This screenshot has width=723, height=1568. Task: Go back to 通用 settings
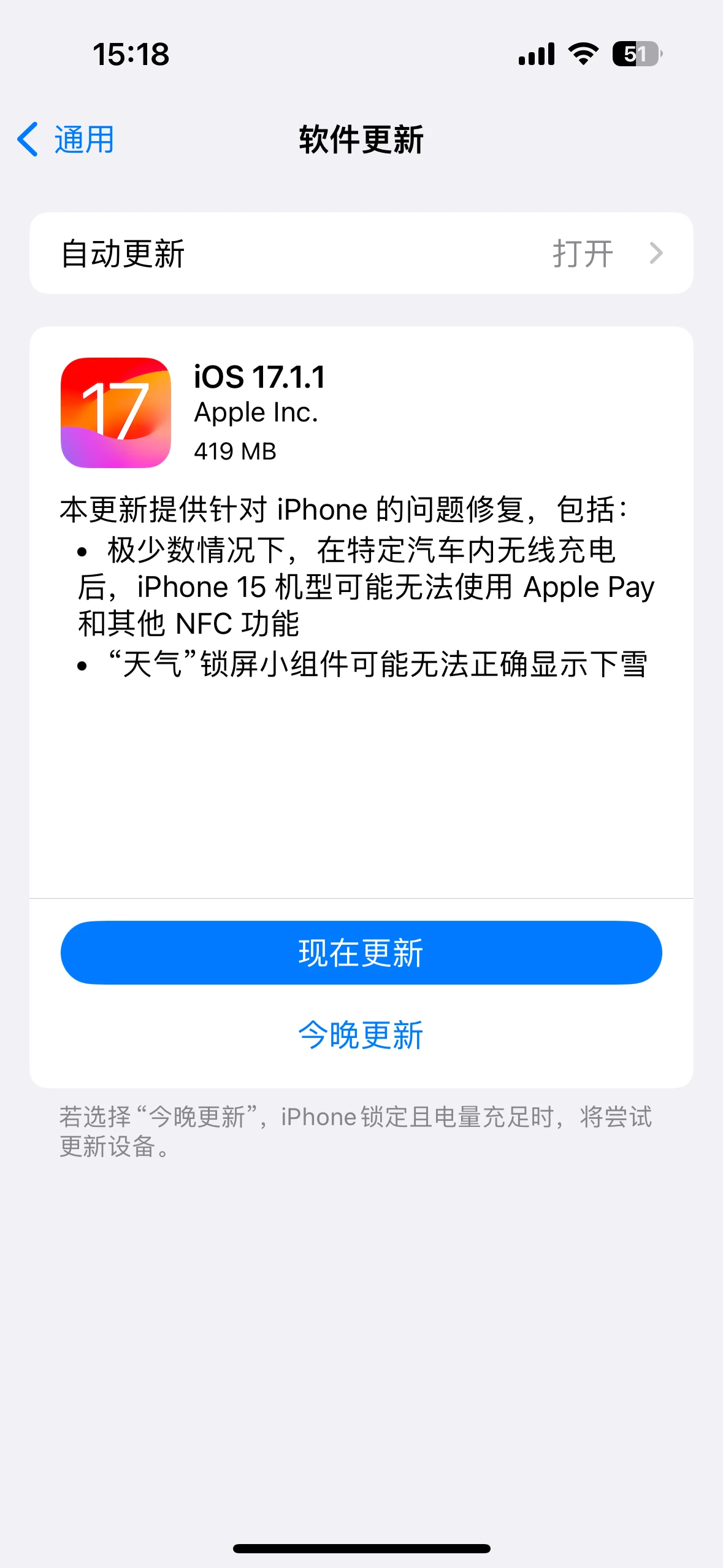[x=66, y=140]
